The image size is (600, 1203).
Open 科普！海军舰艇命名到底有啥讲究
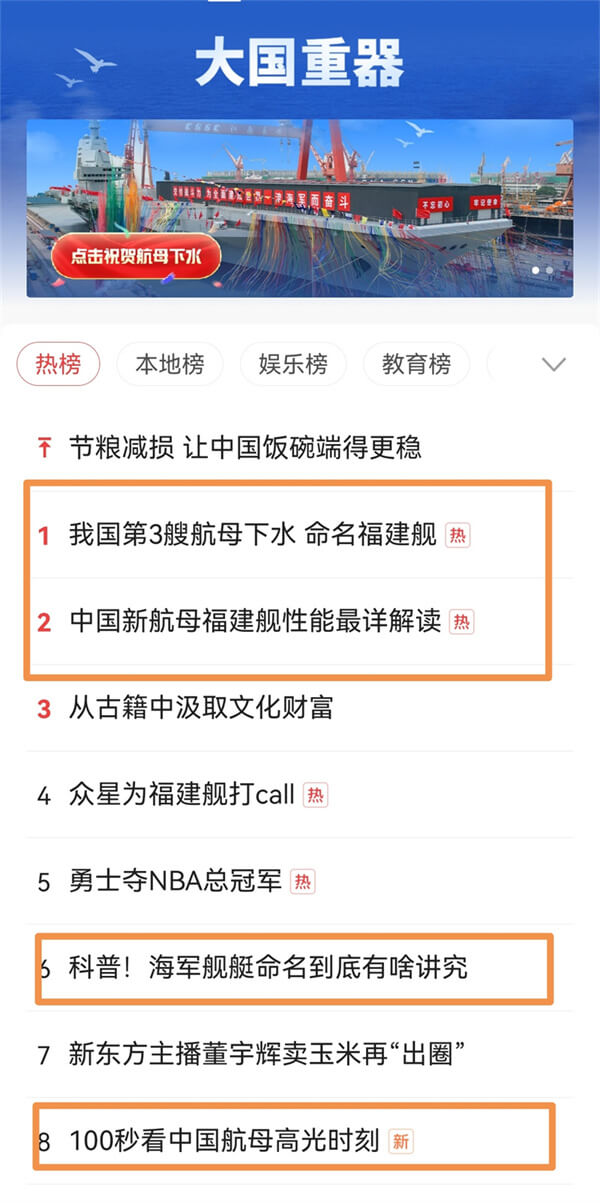click(x=268, y=968)
